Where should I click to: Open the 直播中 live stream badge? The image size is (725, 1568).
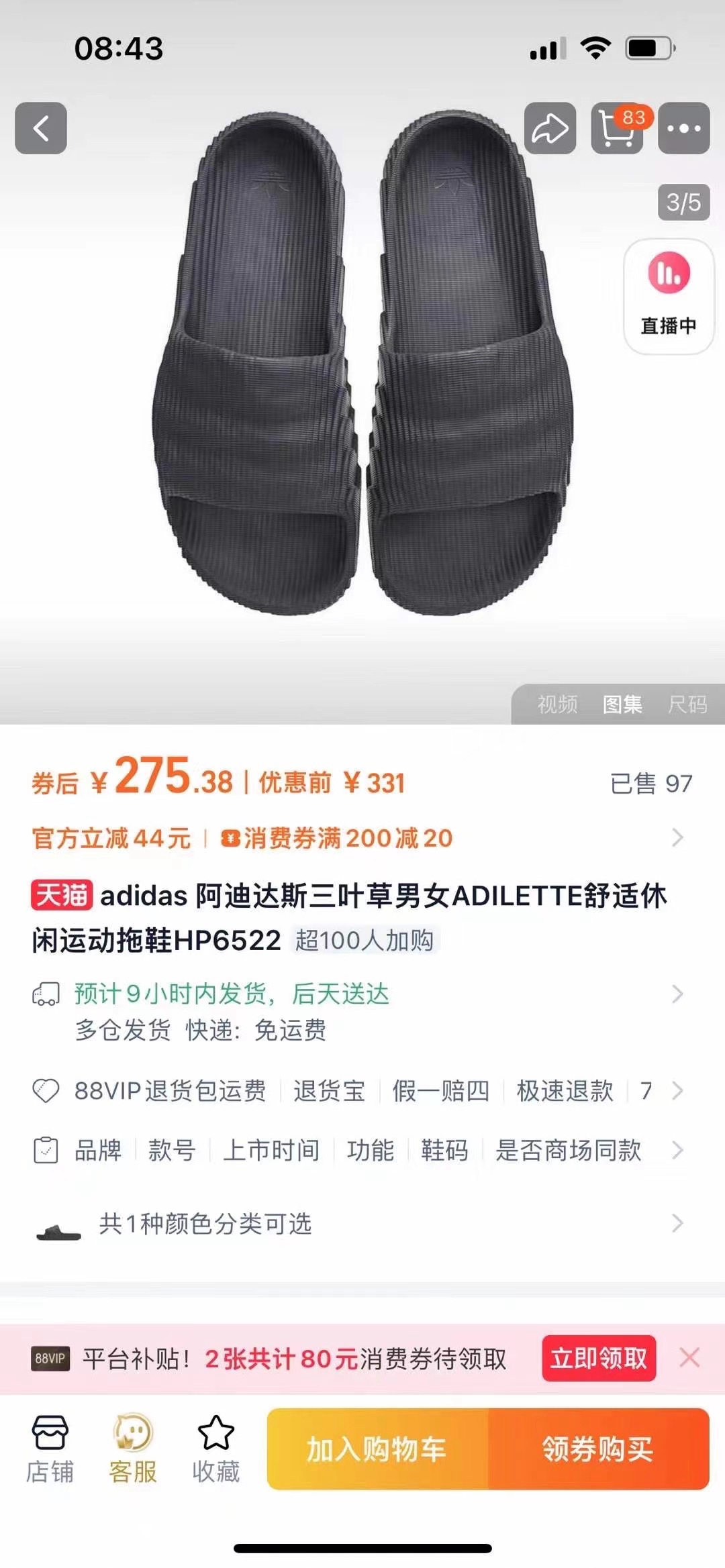click(669, 297)
